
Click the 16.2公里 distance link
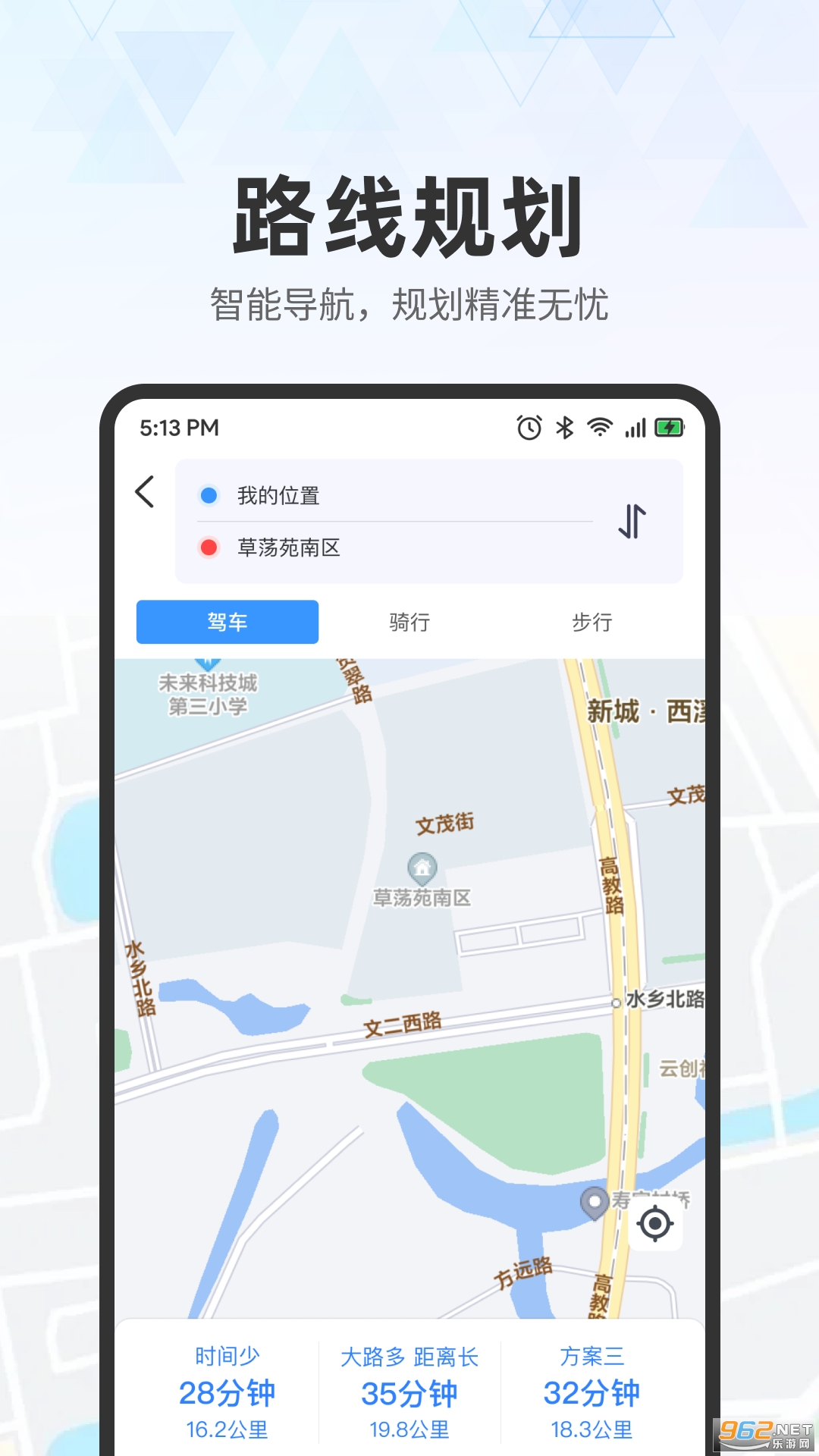[228, 1431]
